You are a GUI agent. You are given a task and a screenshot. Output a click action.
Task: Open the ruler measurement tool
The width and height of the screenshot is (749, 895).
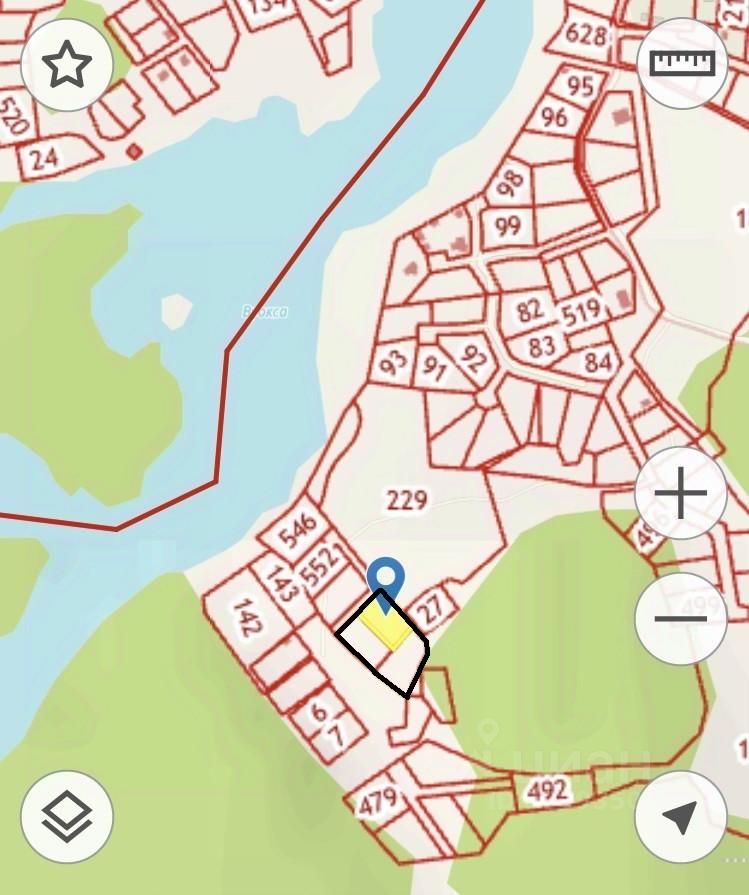coord(682,63)
